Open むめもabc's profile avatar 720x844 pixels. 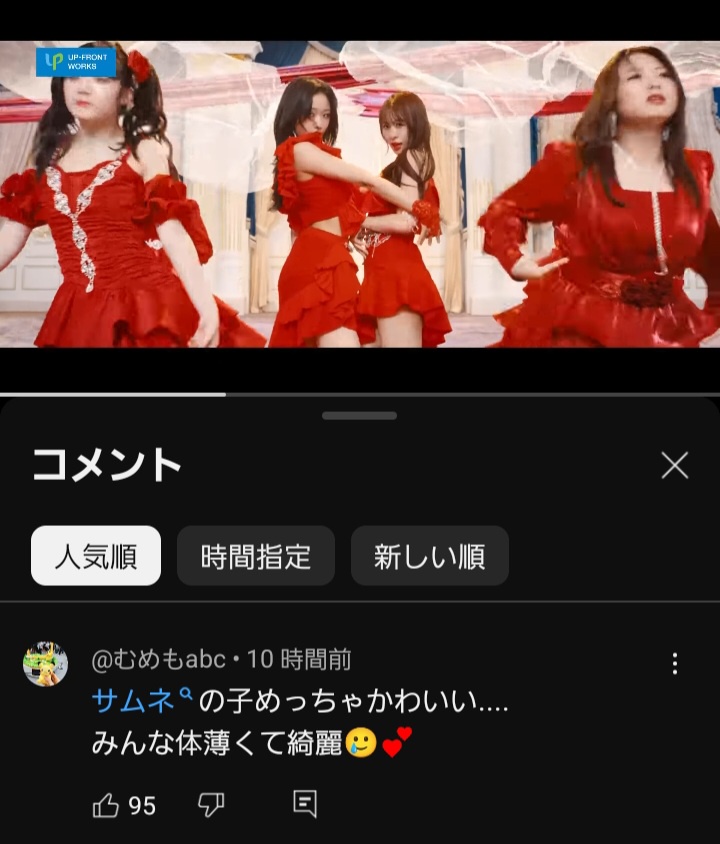[45, 664]
